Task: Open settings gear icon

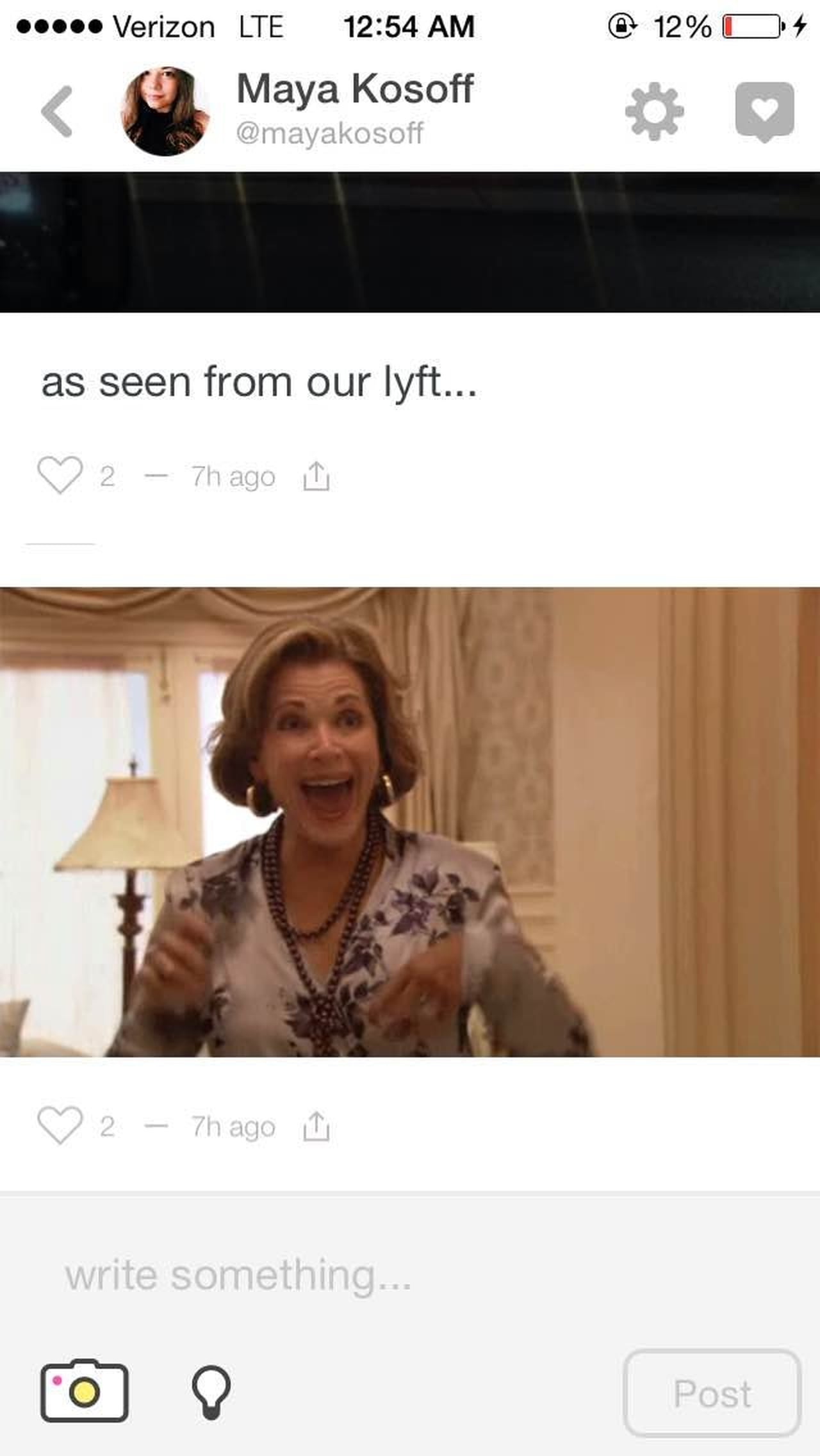Action: pyautogui.click(x=654, y=112)
